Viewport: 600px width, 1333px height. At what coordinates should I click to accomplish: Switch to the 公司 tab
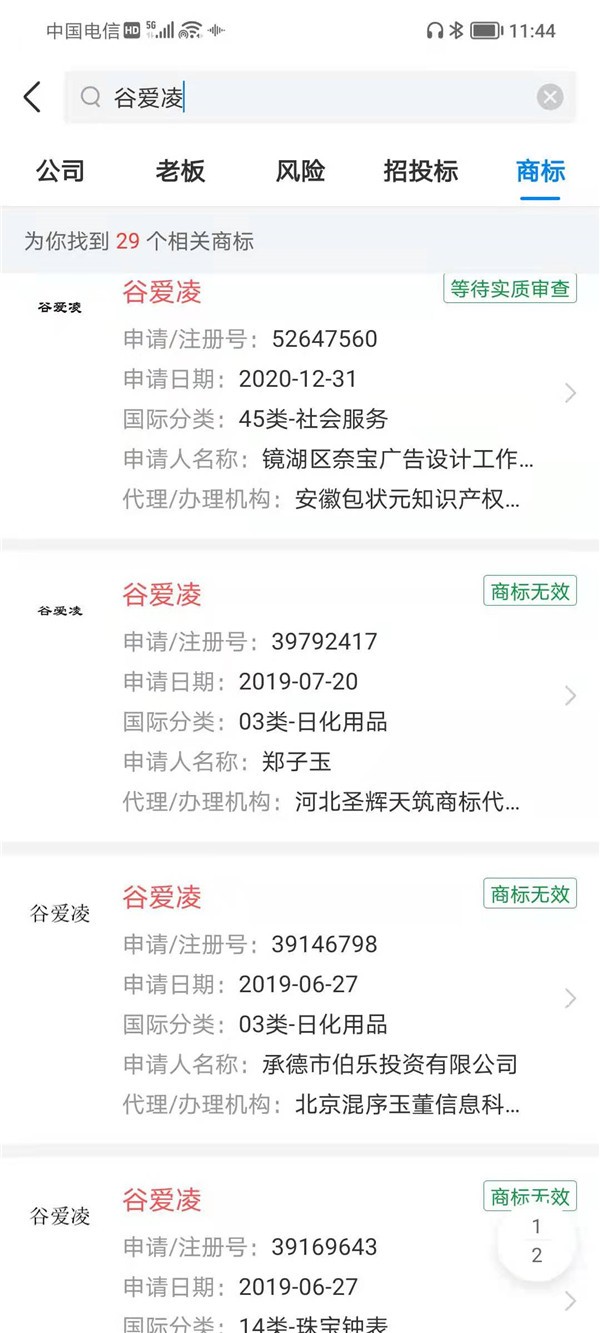[x=60, y=171]
